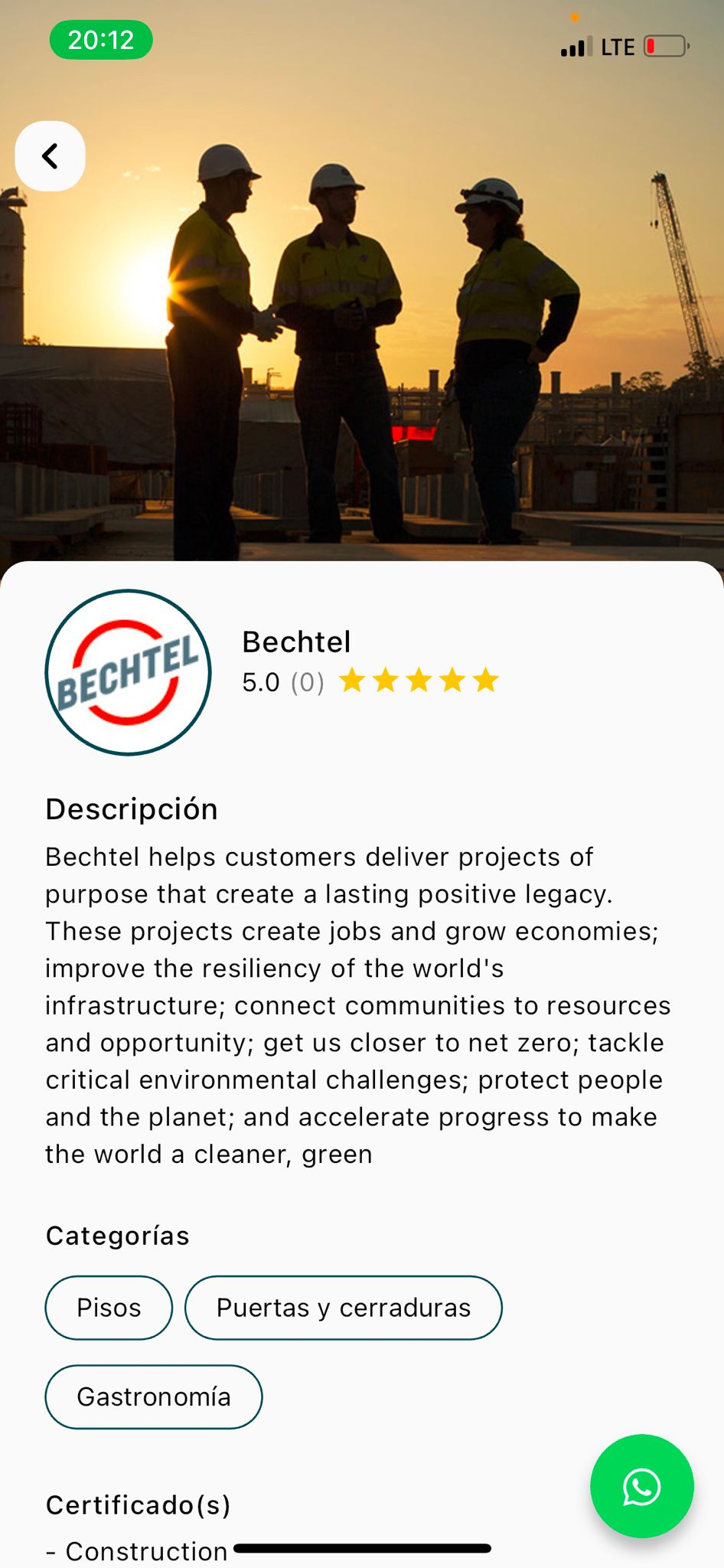Select the Pisos category chip
Viewport: 724px width, 1568px height.
click(x=109, y=1308)
